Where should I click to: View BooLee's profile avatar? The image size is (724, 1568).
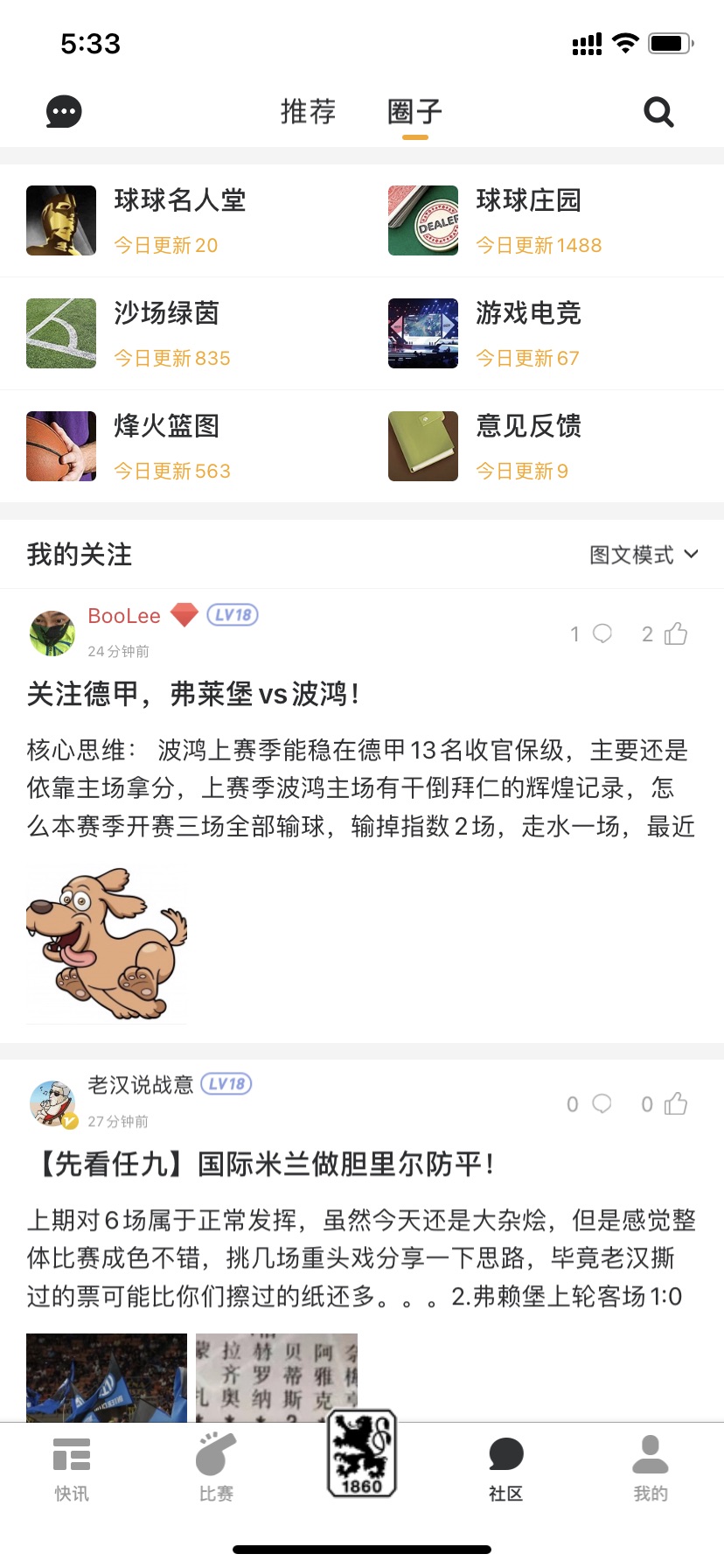pos(52,633)
